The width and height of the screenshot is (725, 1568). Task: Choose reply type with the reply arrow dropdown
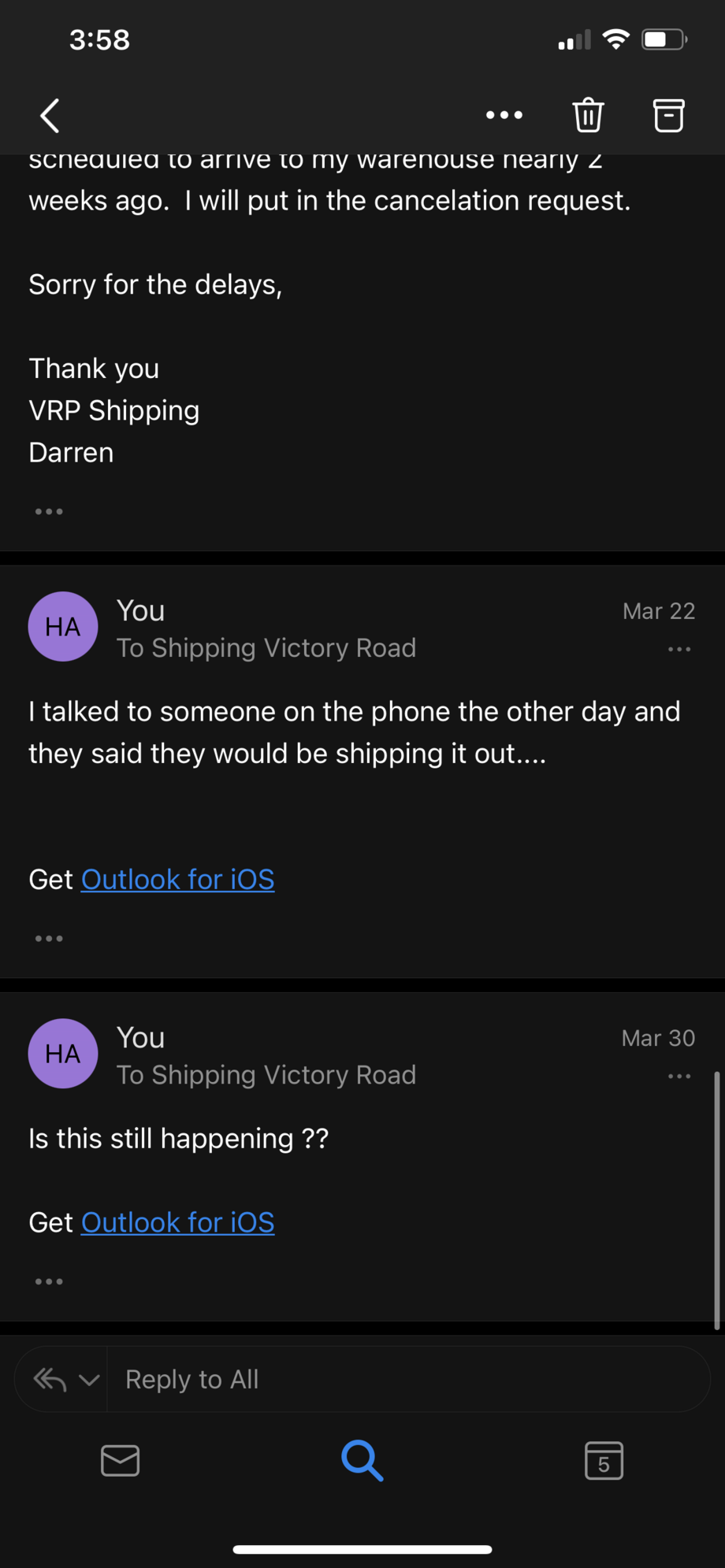66,1380
